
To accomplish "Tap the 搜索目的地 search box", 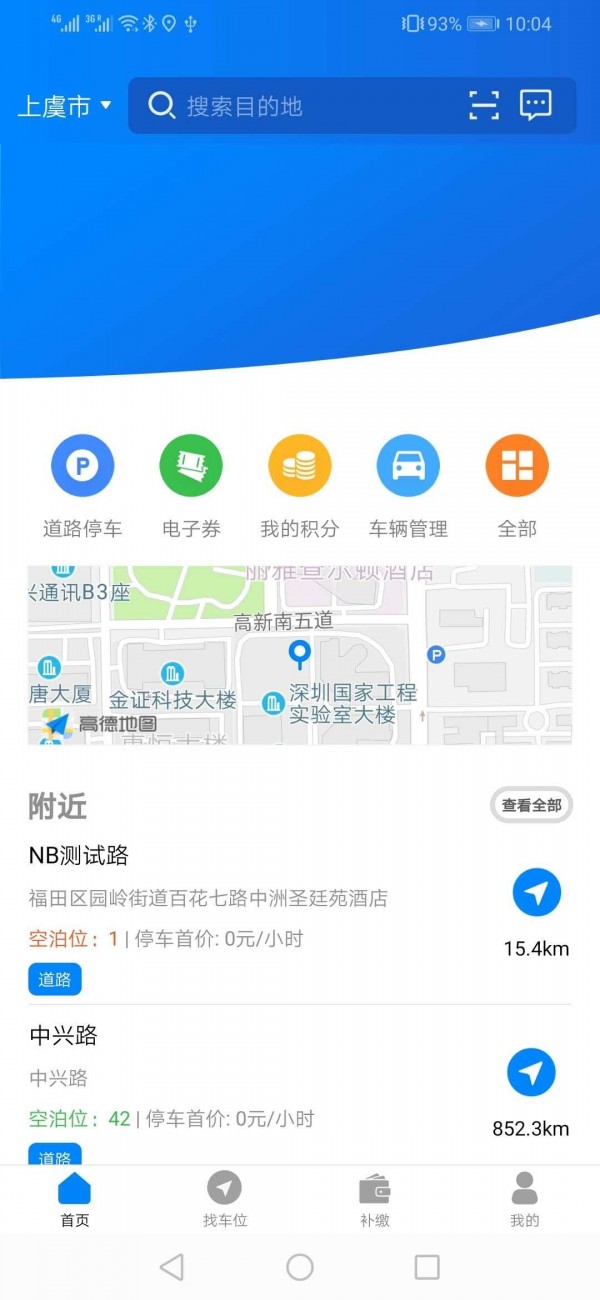I will [300, 106].
